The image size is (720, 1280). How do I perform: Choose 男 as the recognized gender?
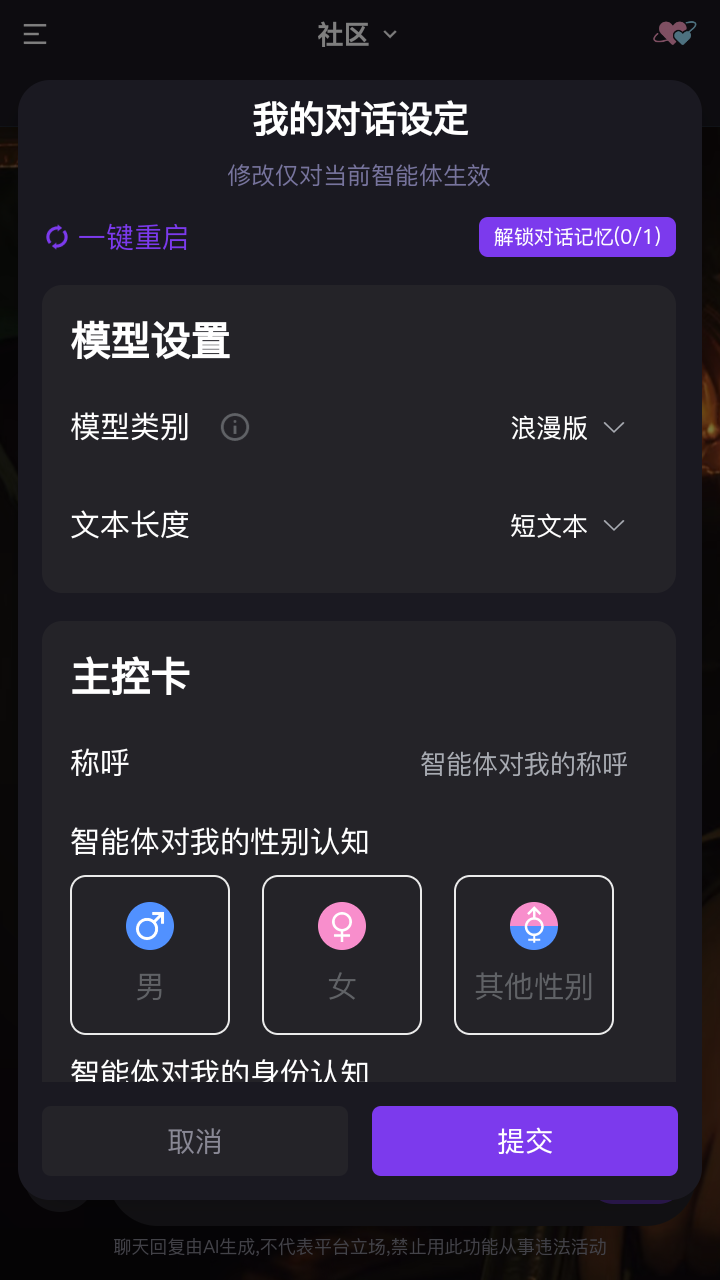(149, 954)
